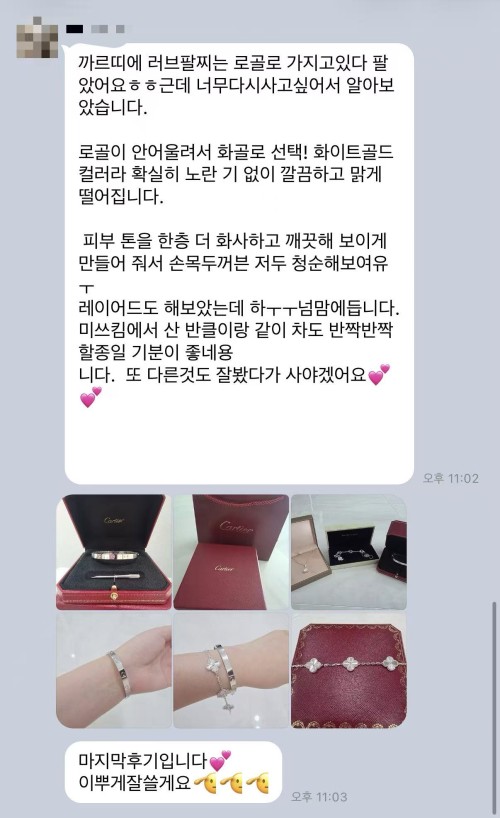Open photo of clover bracelet on red case
The height and width of the screenshot is (818, 500).
(349, 670)
